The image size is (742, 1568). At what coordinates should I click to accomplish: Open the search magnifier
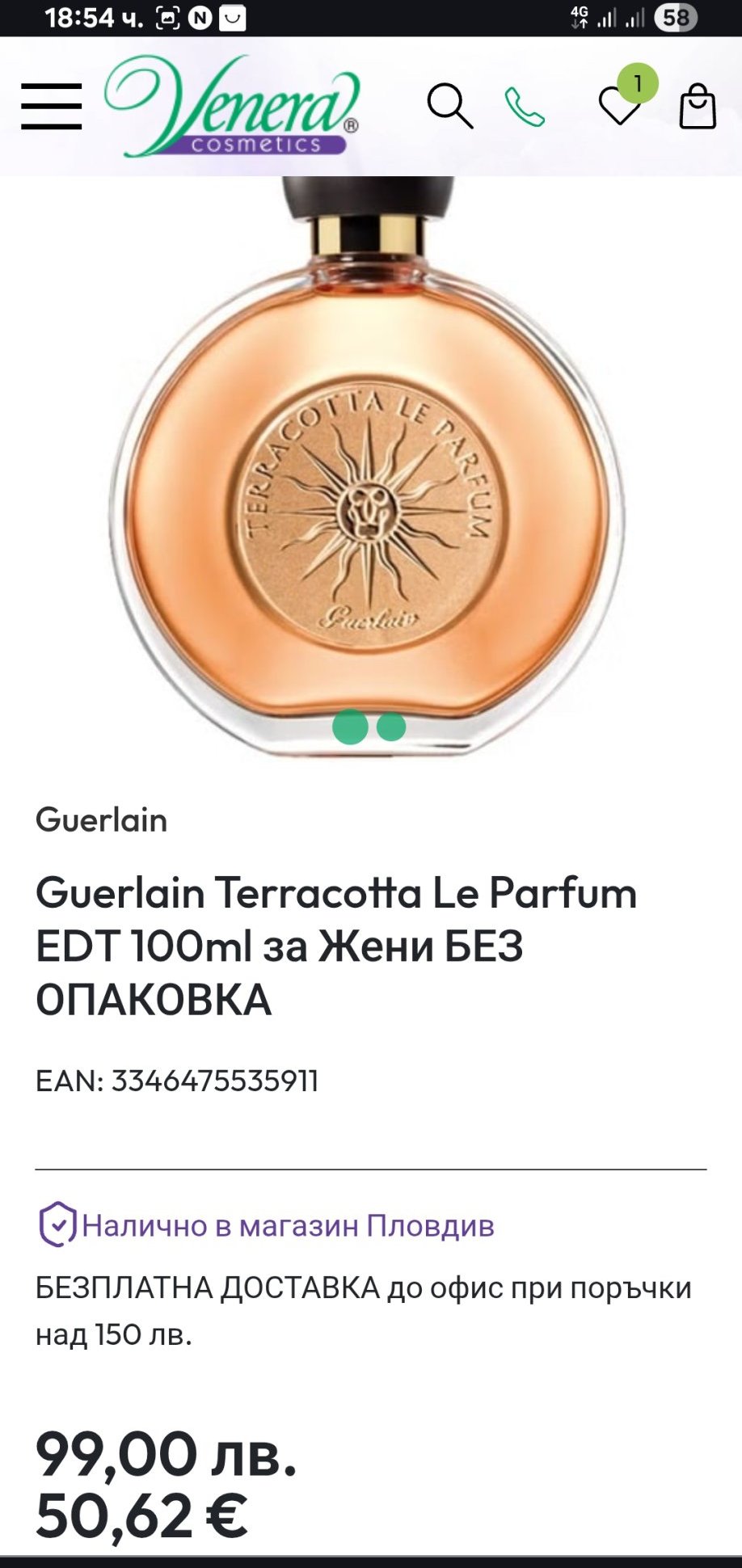tap(449, 106)
